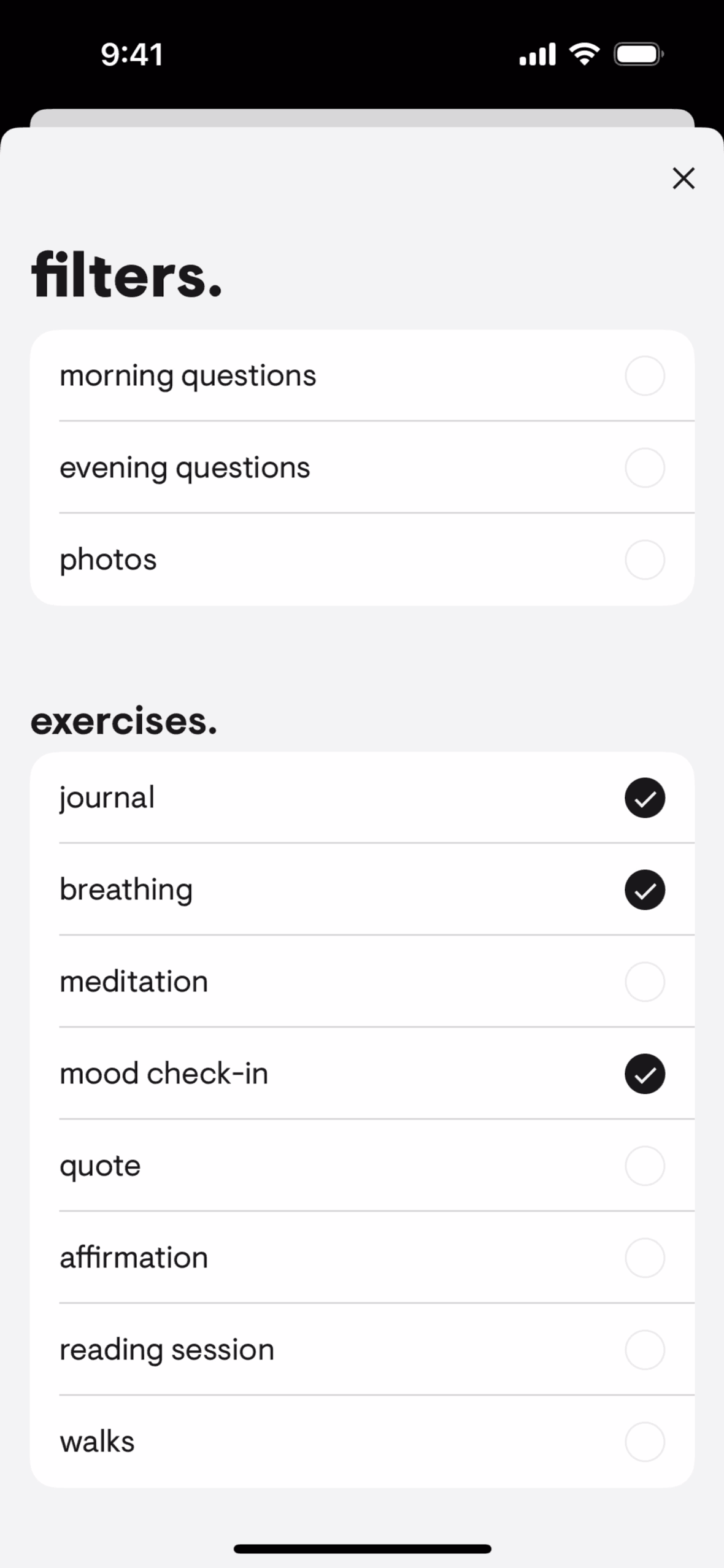Select the reading session filter
Viewport: 724px width, 1568px height.
pyautogui.click(x=644, y=1350)
